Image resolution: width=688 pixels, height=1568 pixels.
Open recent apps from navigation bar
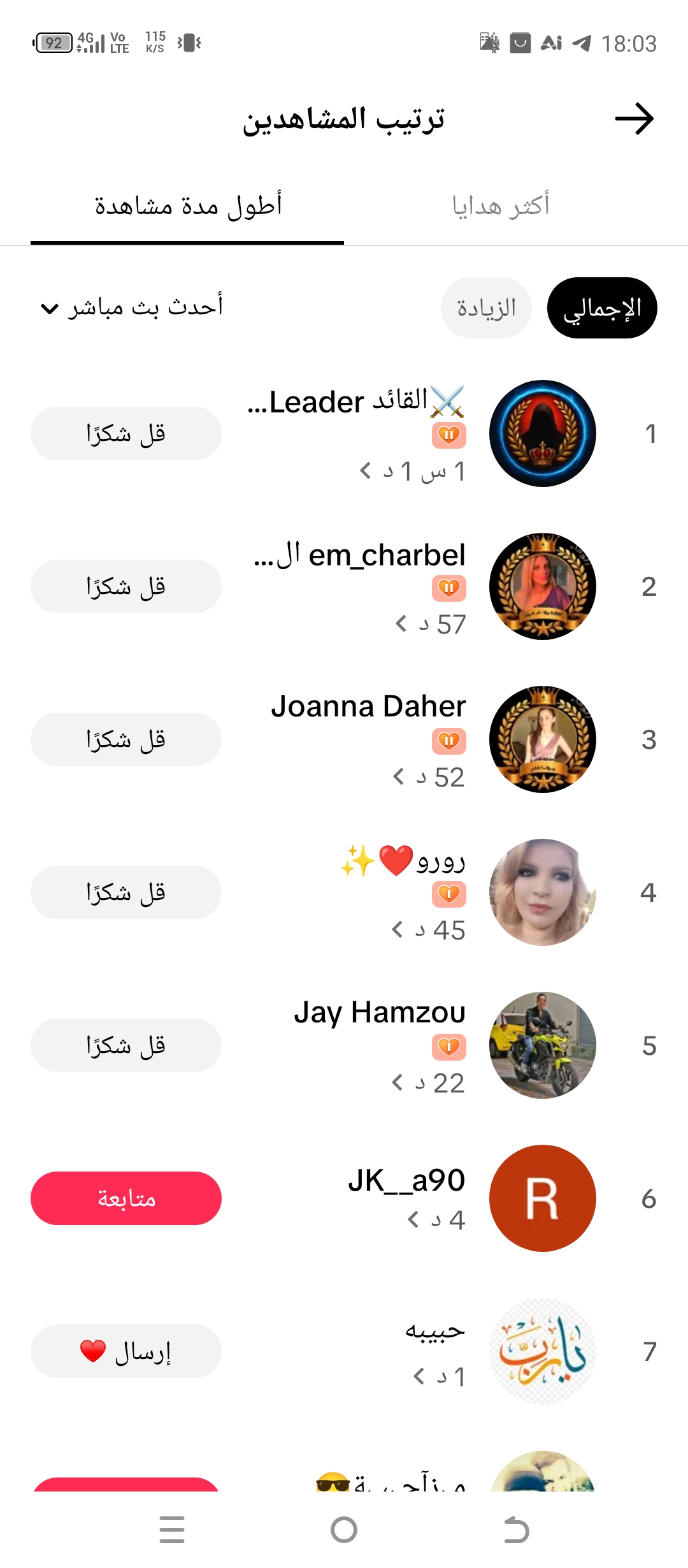coord(172,1530)
